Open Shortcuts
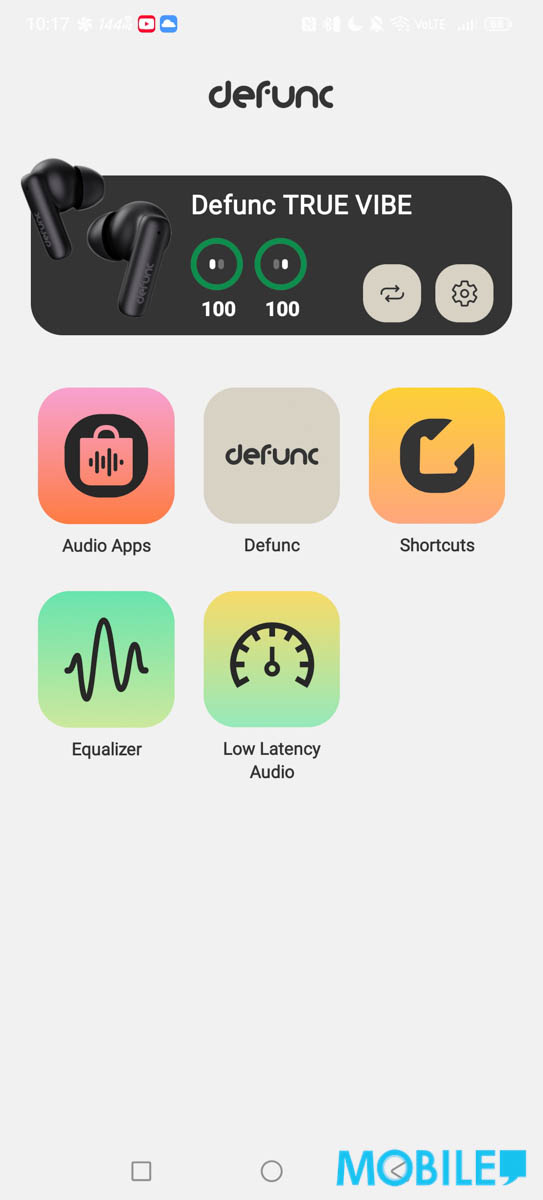The width and height of the screenshot is (543, 1200). (x=437, y=456)
